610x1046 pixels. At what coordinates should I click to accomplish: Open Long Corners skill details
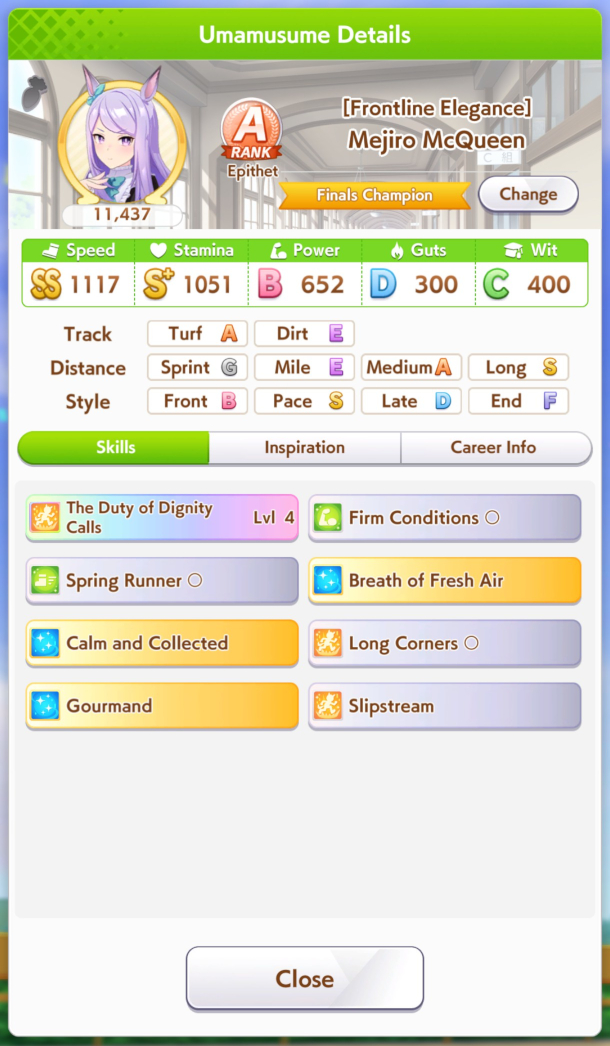(x=444, y=643)
